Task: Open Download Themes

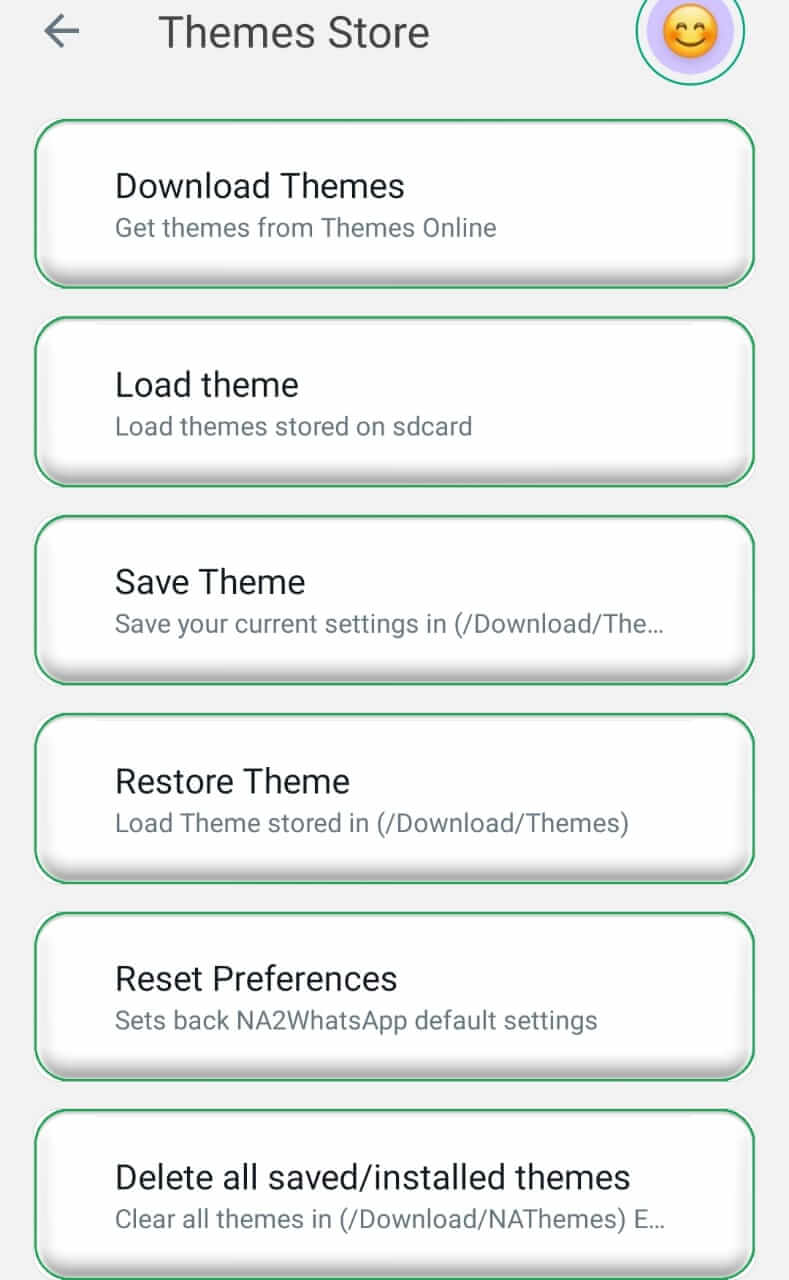Action: pyautogui.click(x=395, y=204)
